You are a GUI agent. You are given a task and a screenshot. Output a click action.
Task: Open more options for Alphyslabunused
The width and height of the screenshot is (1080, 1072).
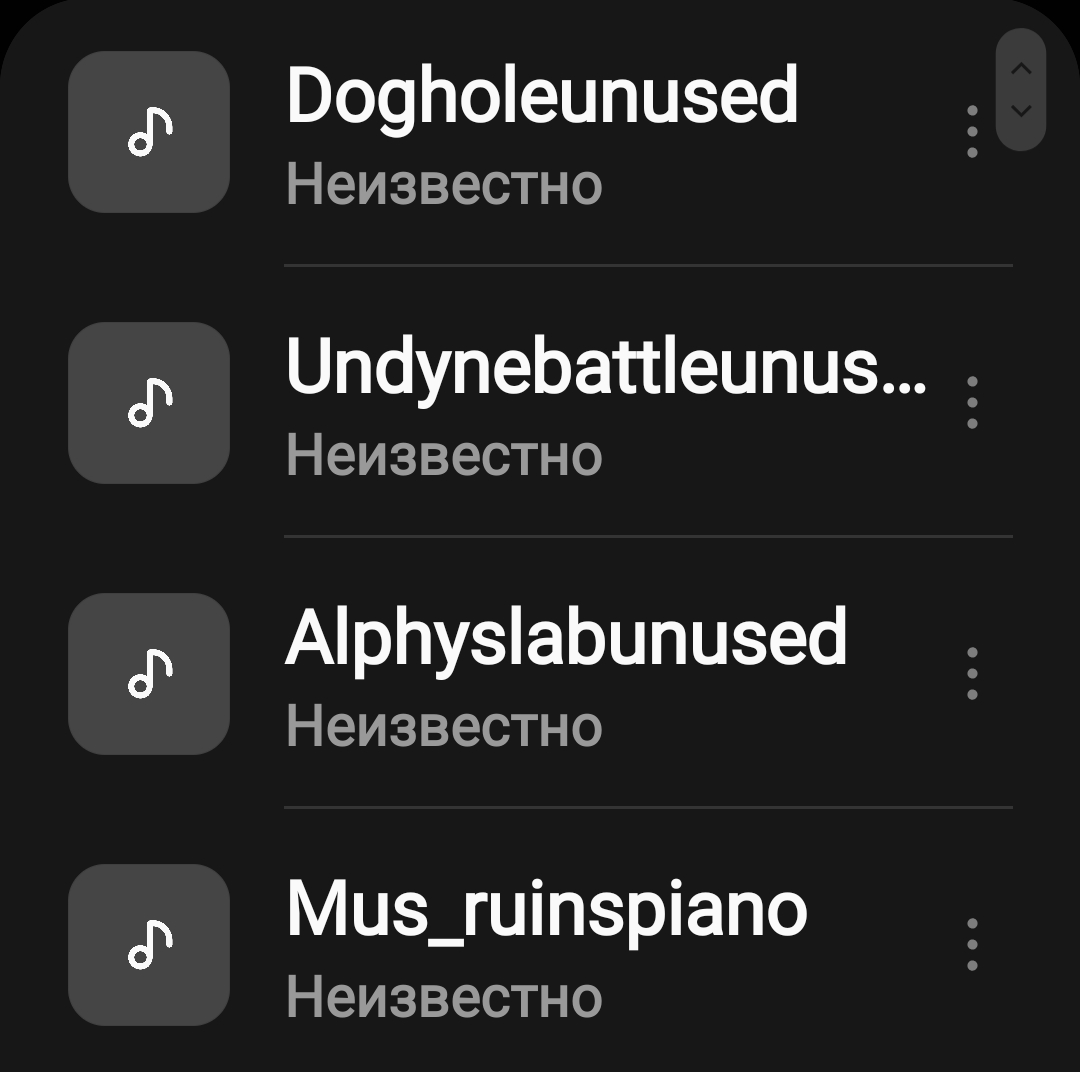(x=972, y=673)
